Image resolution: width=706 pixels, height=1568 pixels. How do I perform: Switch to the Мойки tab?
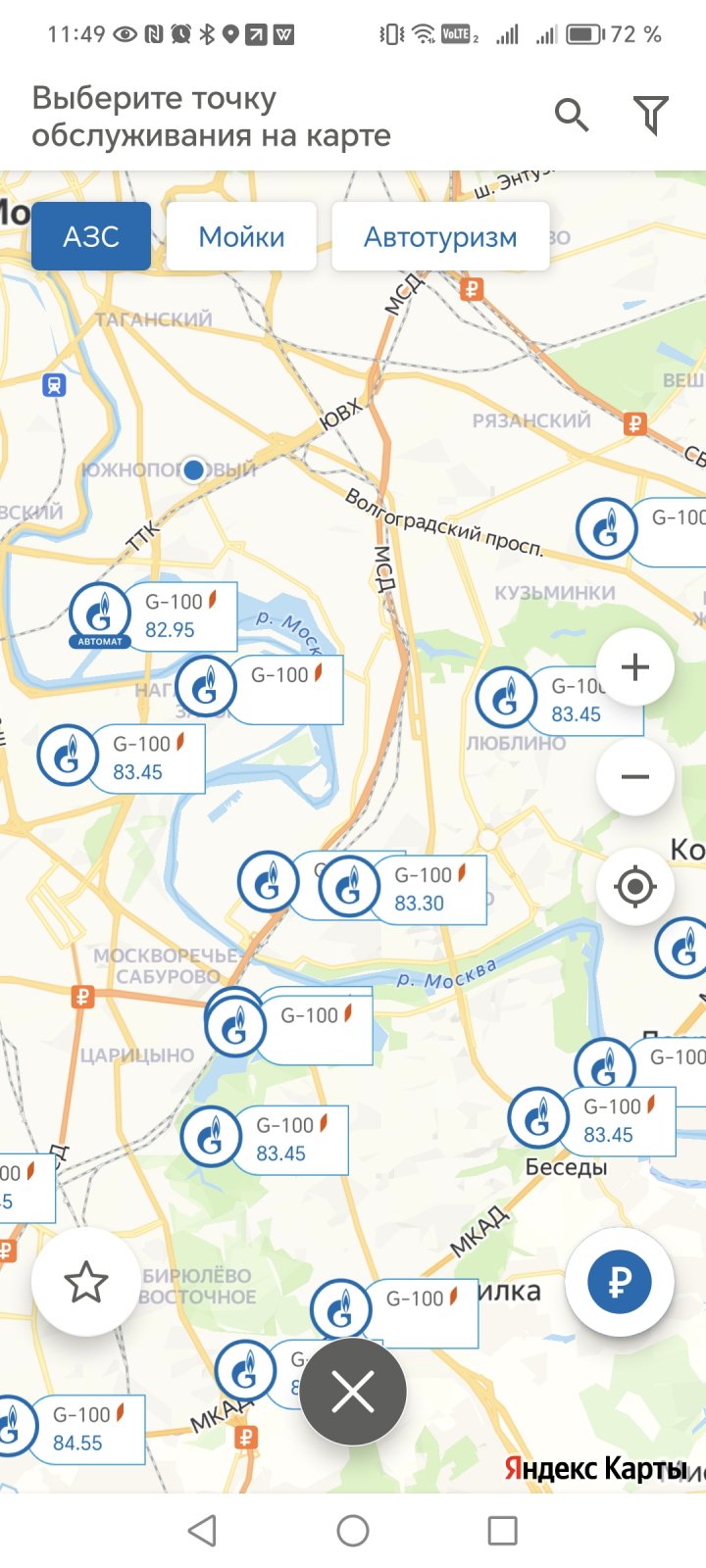point(241,236)
